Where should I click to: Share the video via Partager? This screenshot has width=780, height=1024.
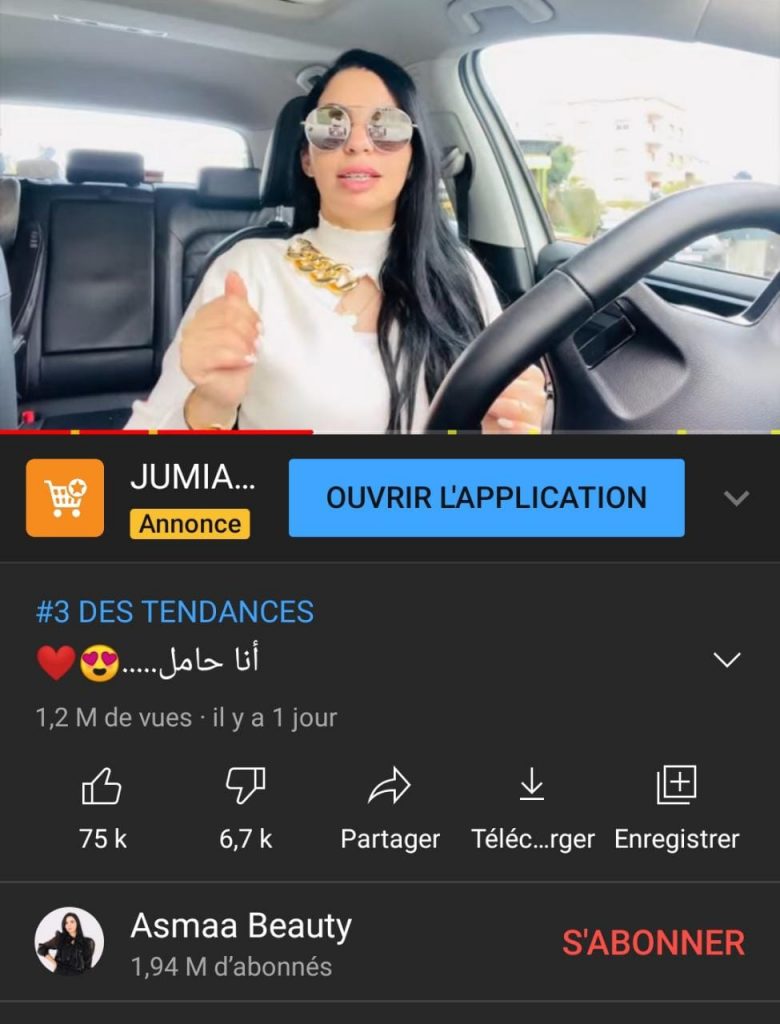pyautogui.click(x=389, y=789)
